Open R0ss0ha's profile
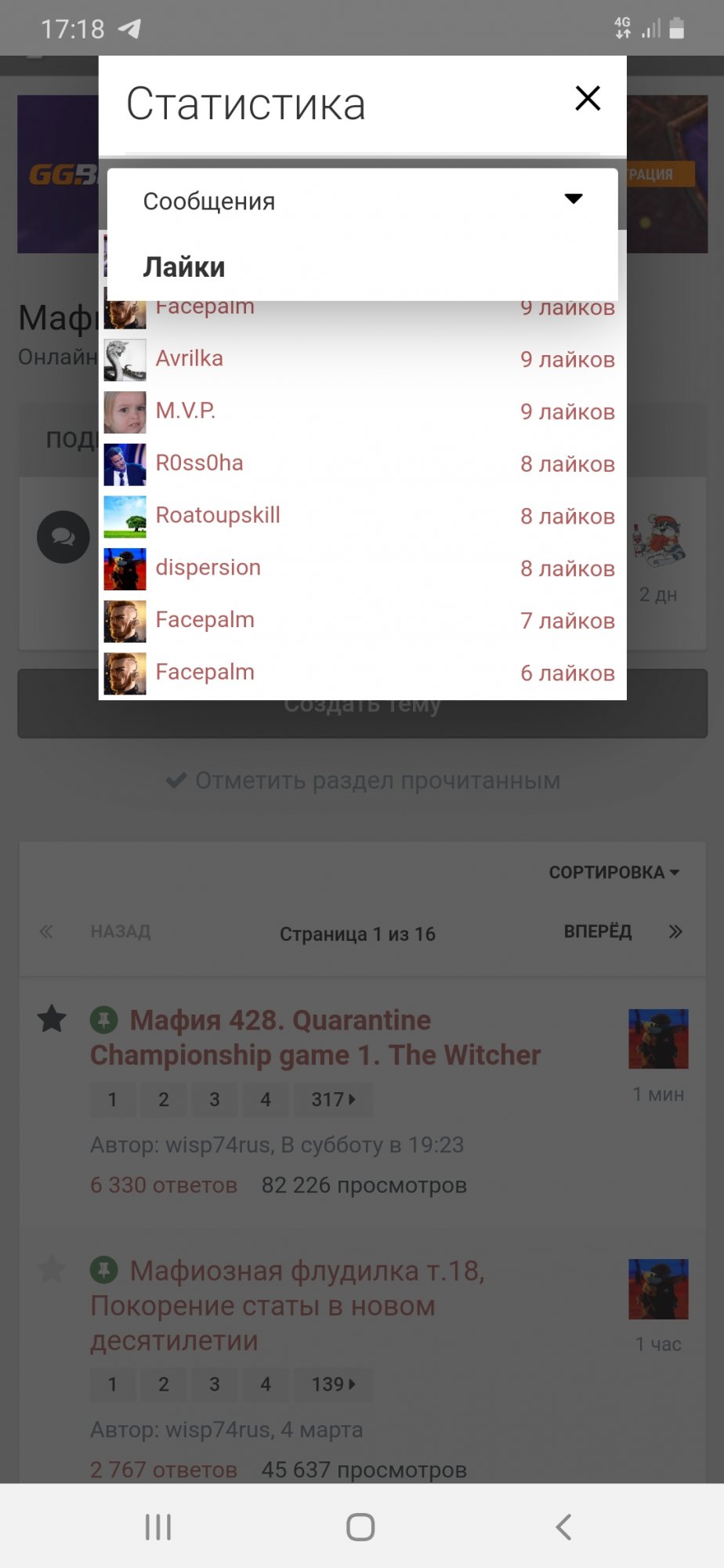724x1568 pixels. [x=199, y=463]
